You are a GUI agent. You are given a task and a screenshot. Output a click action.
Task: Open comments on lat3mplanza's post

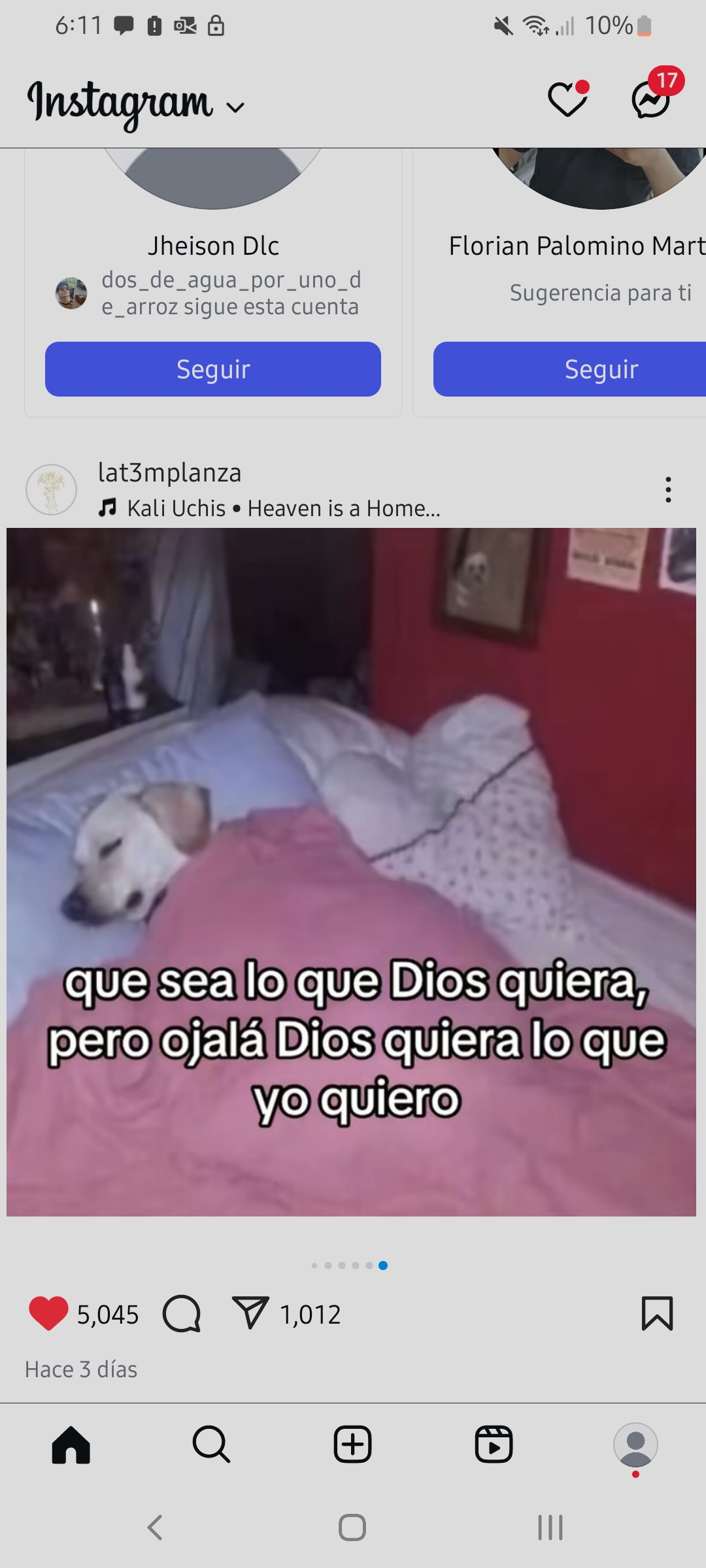[182, 1313]
